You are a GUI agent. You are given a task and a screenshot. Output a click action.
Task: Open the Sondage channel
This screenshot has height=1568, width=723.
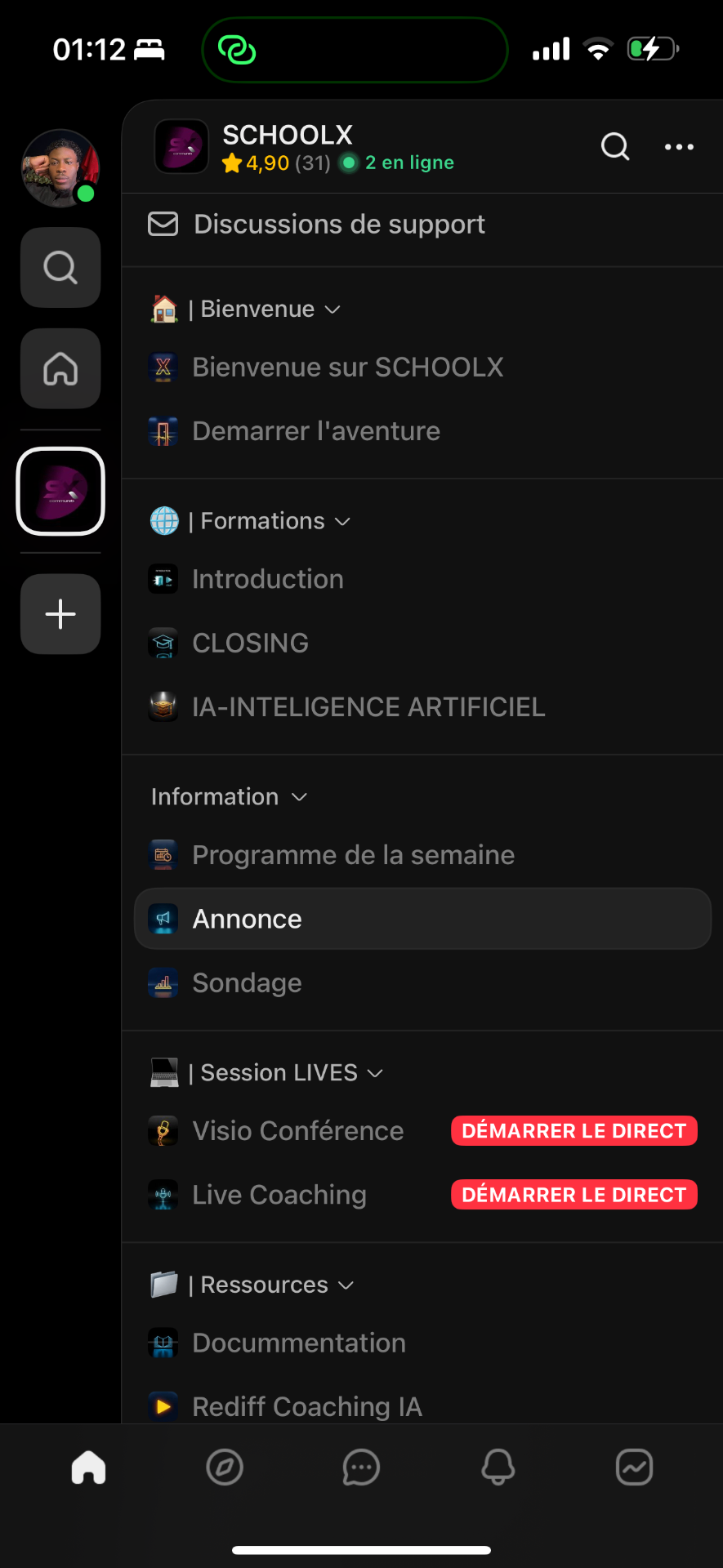pyautogui.click(x=247, y=983)
